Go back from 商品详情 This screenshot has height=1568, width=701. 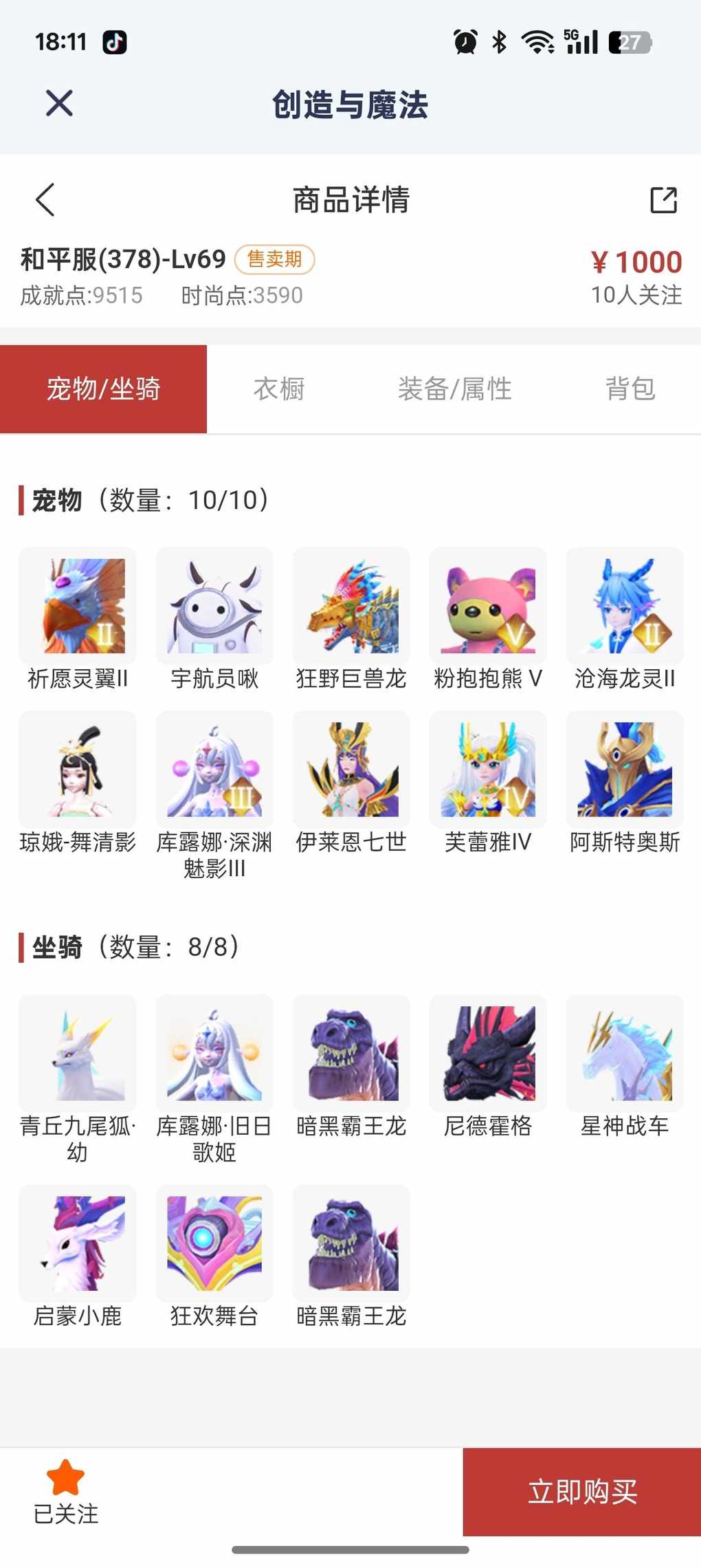[45, 200]
